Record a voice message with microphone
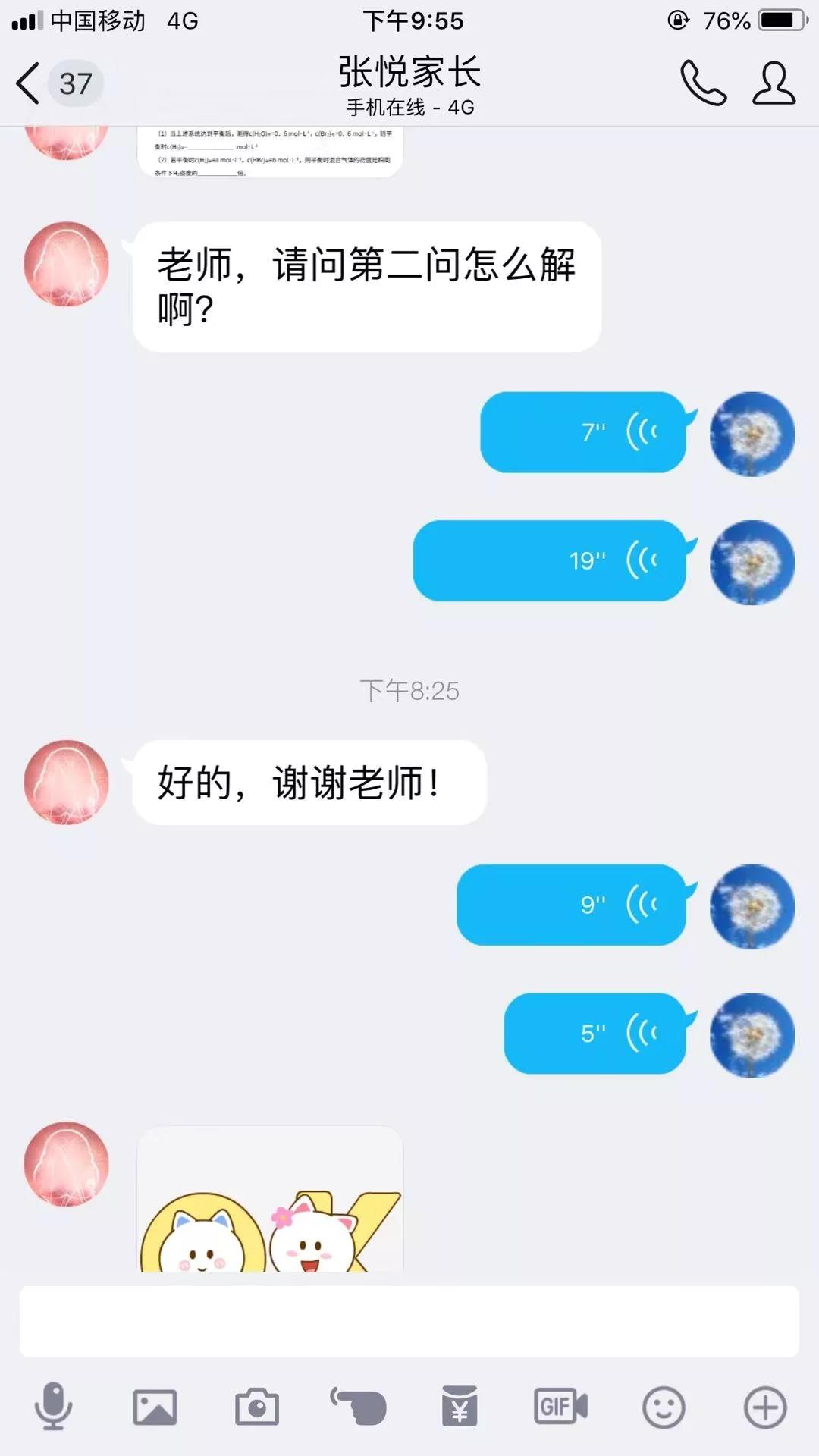Viewport: 819px width, 1456px height. 53,1407
